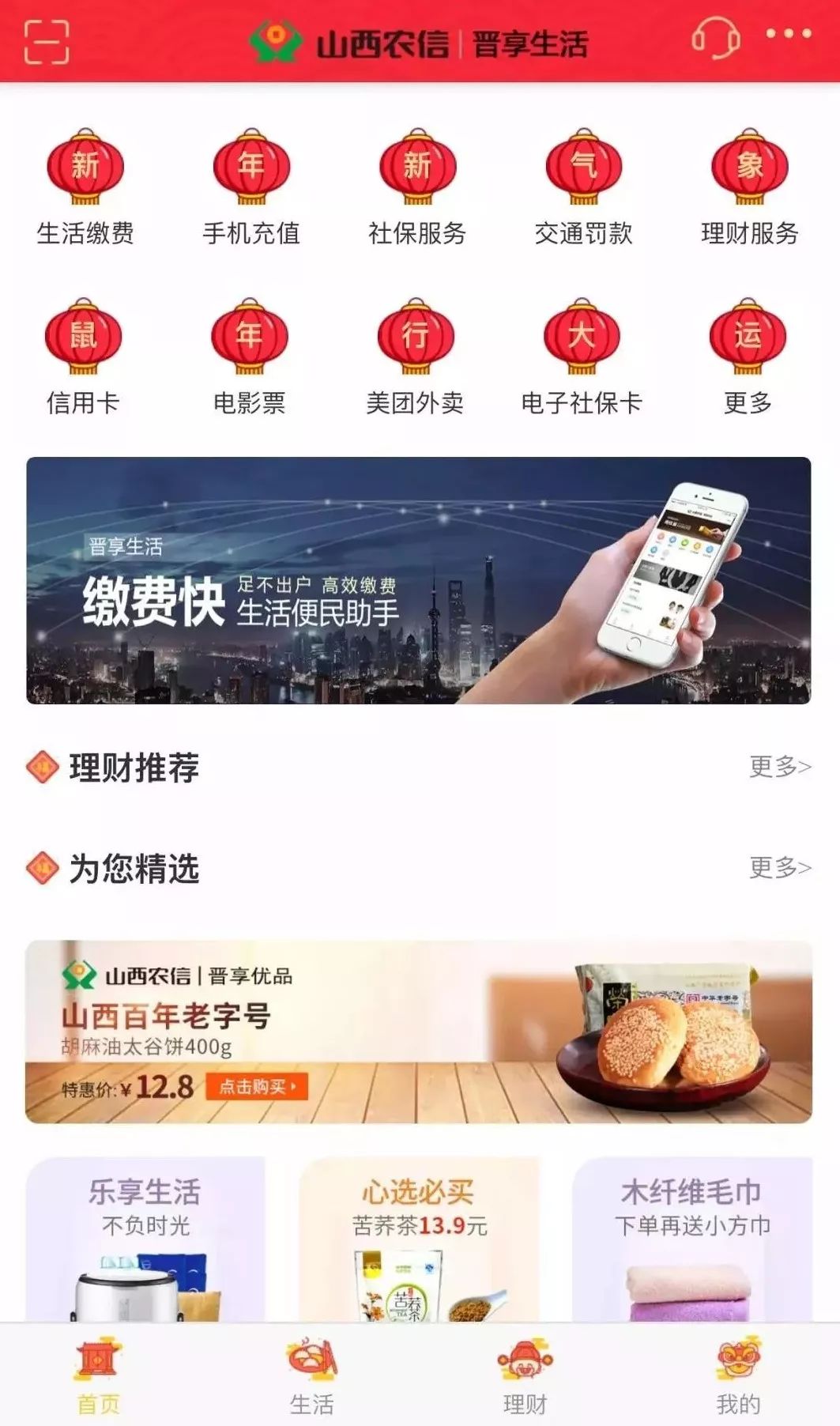840x1426 pixels.
Task: Tap 点击购买 on 太谷饼 banner
Action: [x=257, y=1087]
